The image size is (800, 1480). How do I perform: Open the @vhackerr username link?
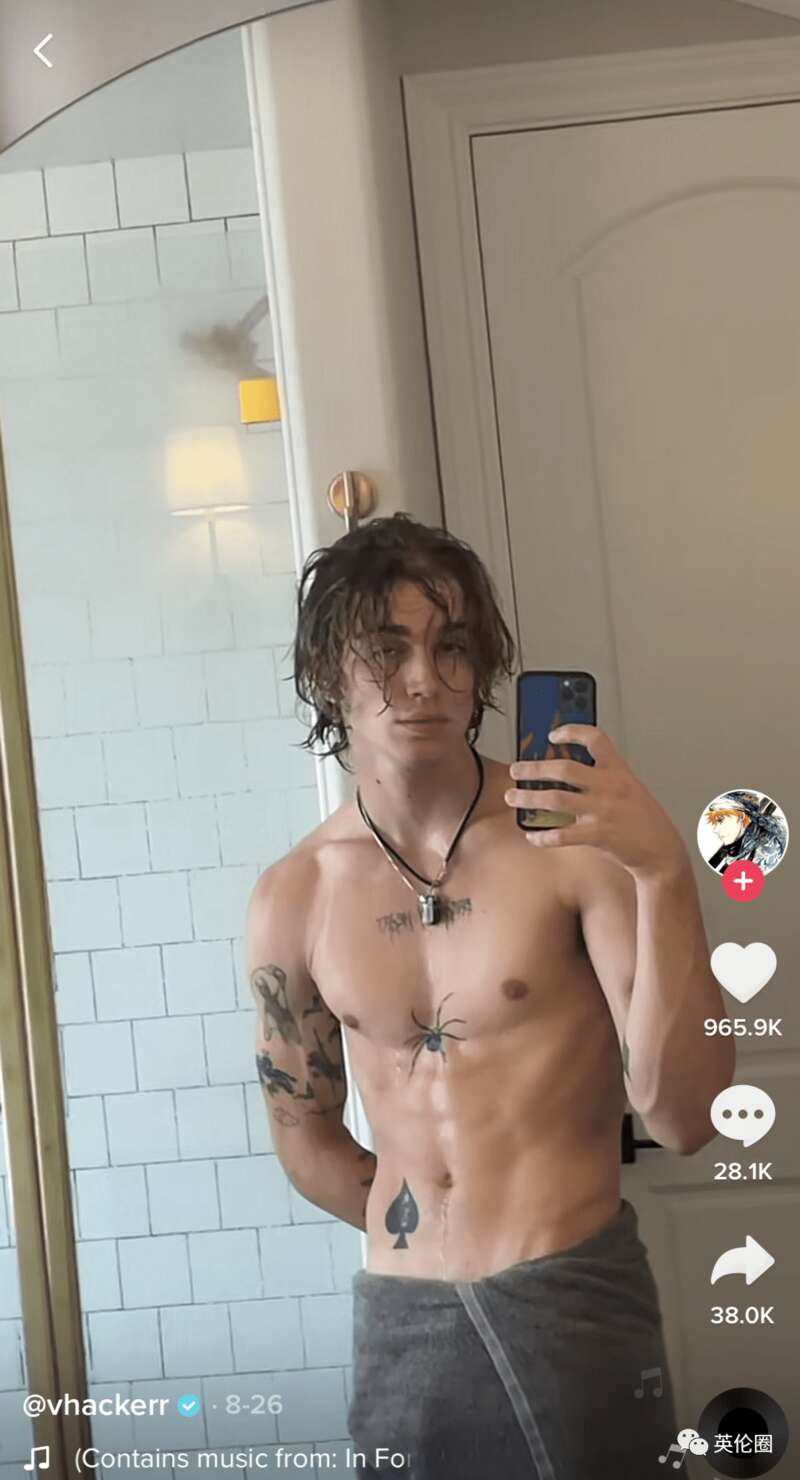pyautogui.click(x=96, y=1405)
